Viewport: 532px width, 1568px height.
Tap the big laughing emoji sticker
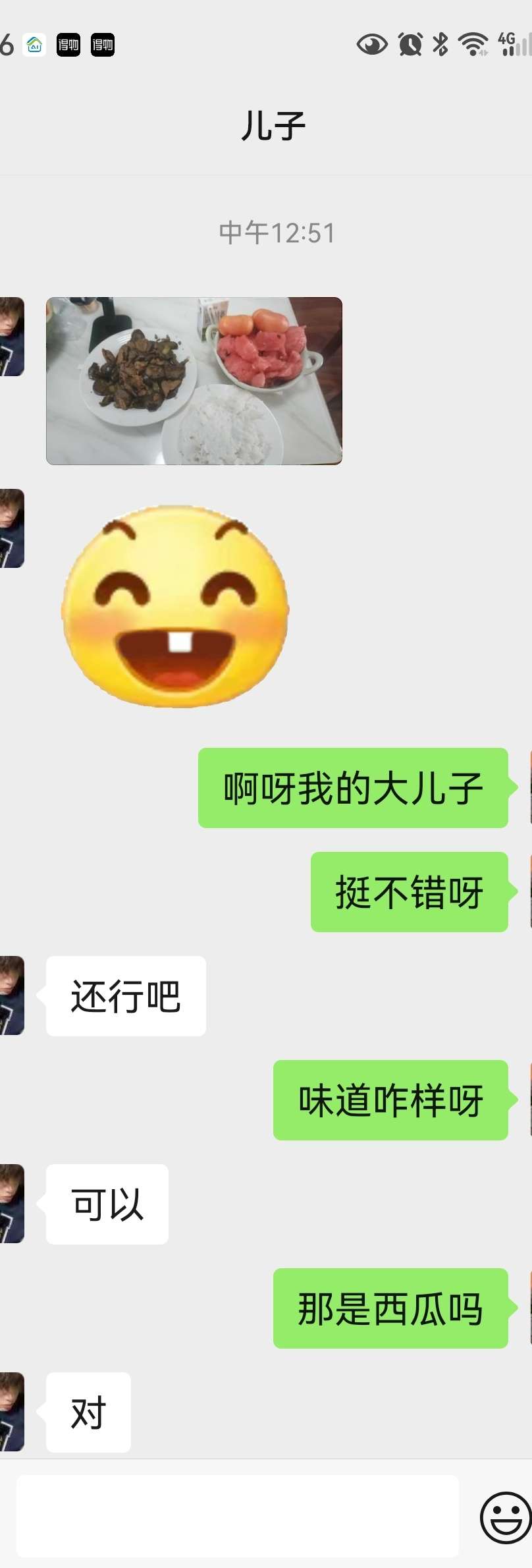coord(175,606)
